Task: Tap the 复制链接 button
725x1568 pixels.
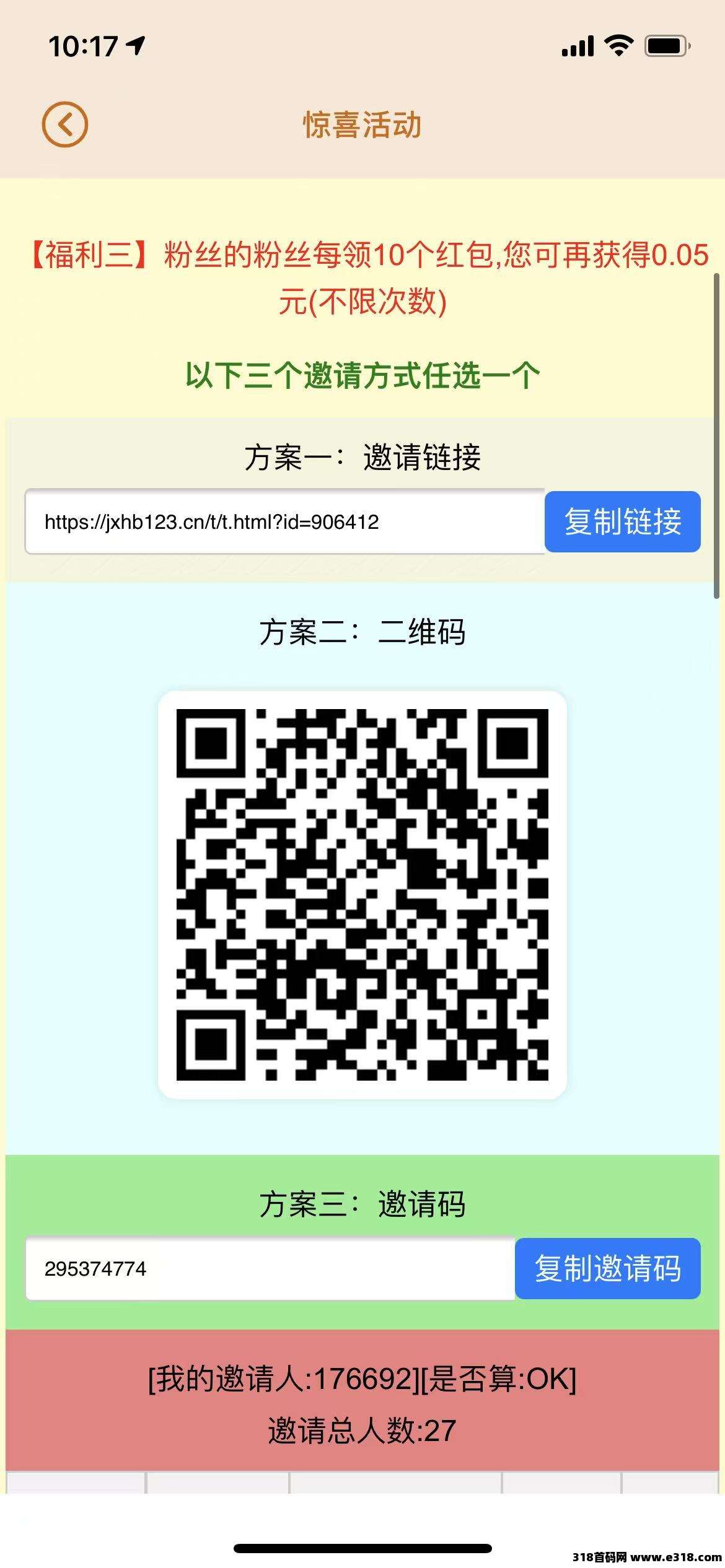Action: click(x=622, y=521)
